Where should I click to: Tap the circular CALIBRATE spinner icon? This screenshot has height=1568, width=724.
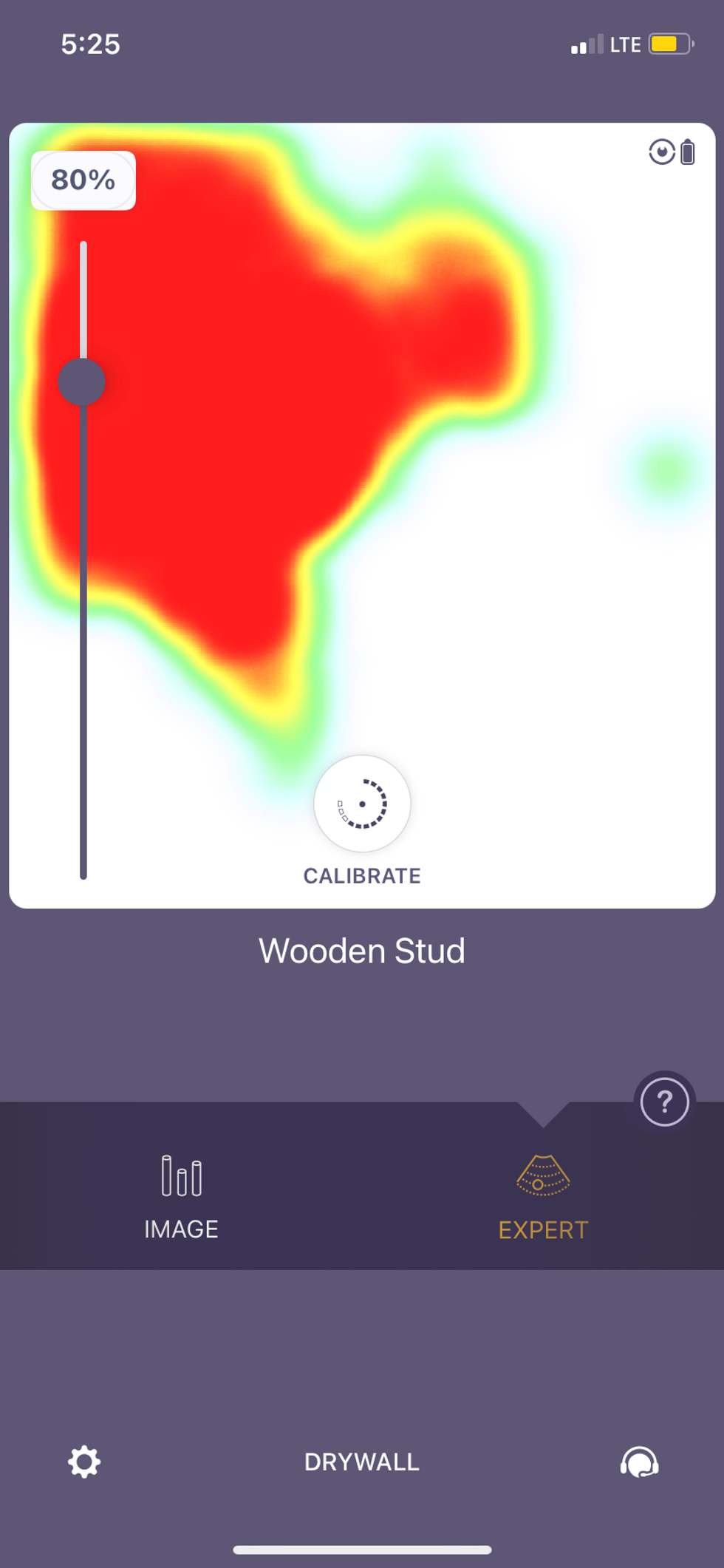362,804
